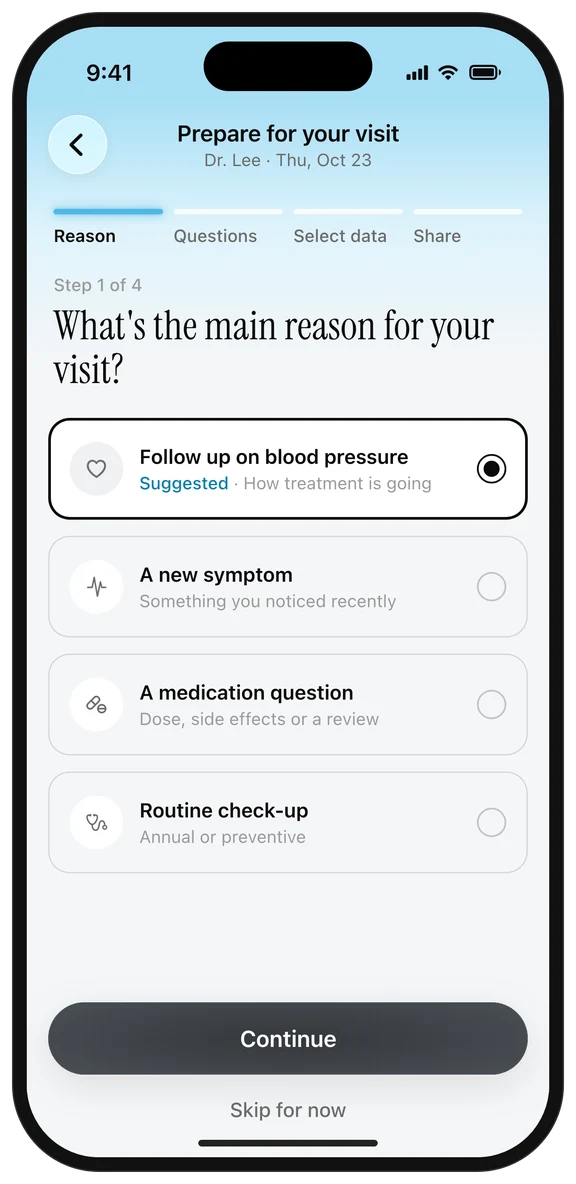Choose Routine check-up as the reason
This screenshot has width=576, height=1184.
[288, 822]
